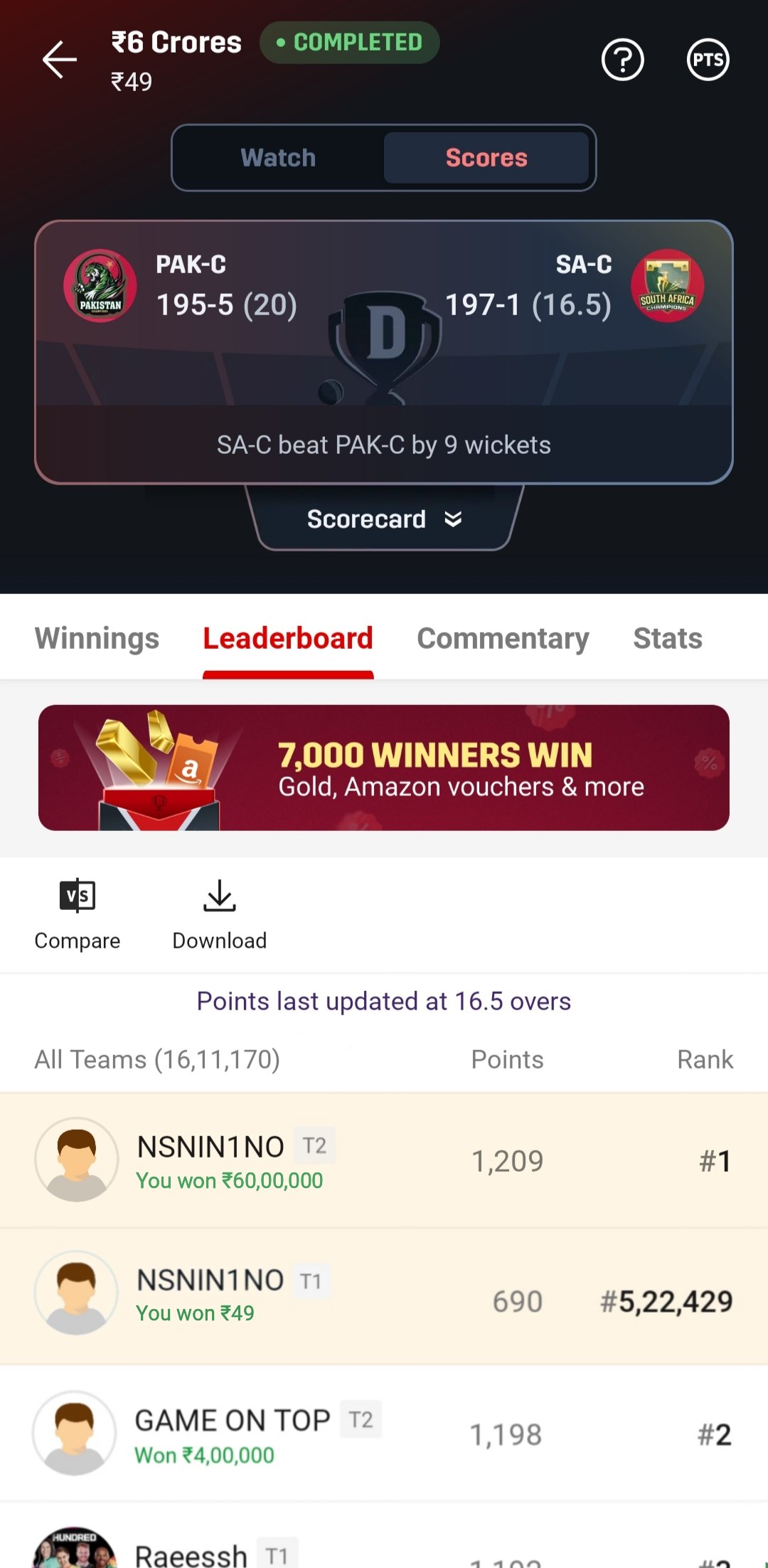
Task: Go back using the arrow icon
Action: 60,59
